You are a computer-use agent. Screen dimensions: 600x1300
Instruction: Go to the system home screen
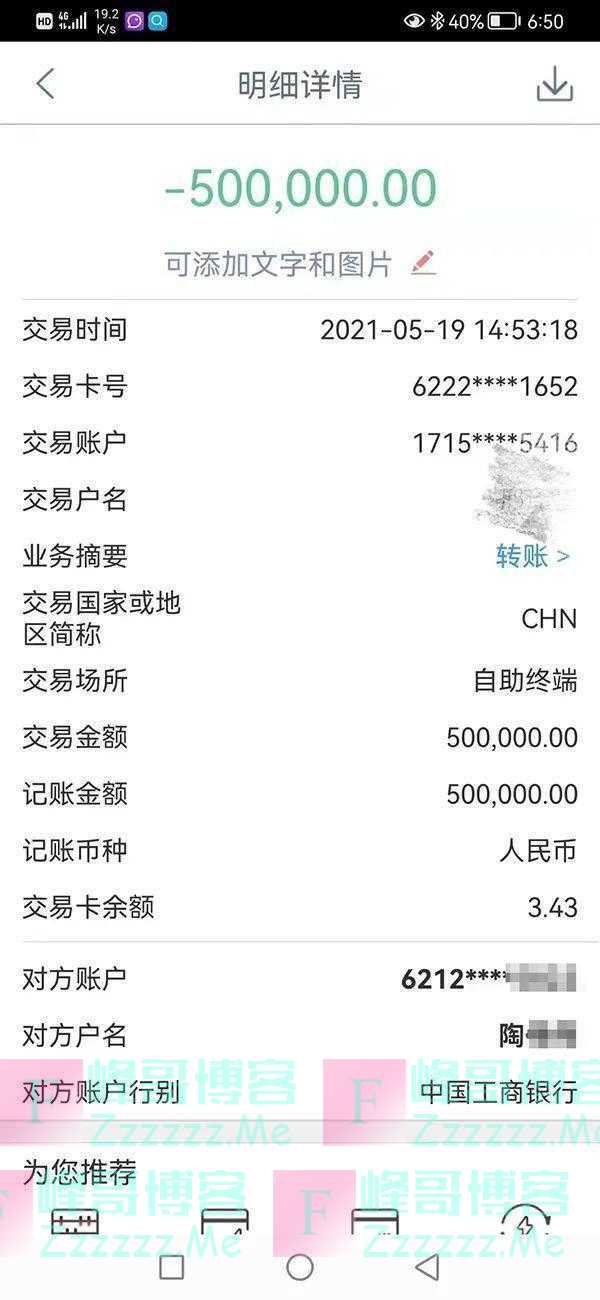[x=300, y=1267]
